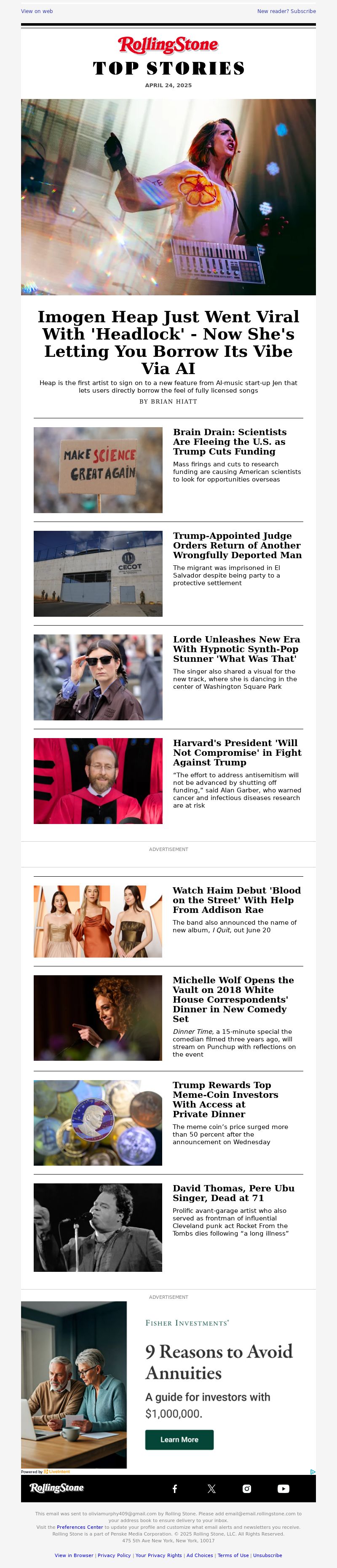Tap the Haim red carpet photo thumbnail
This screenshot has height=1568, width=337.
pyautogui.click(x=98, y=921)
